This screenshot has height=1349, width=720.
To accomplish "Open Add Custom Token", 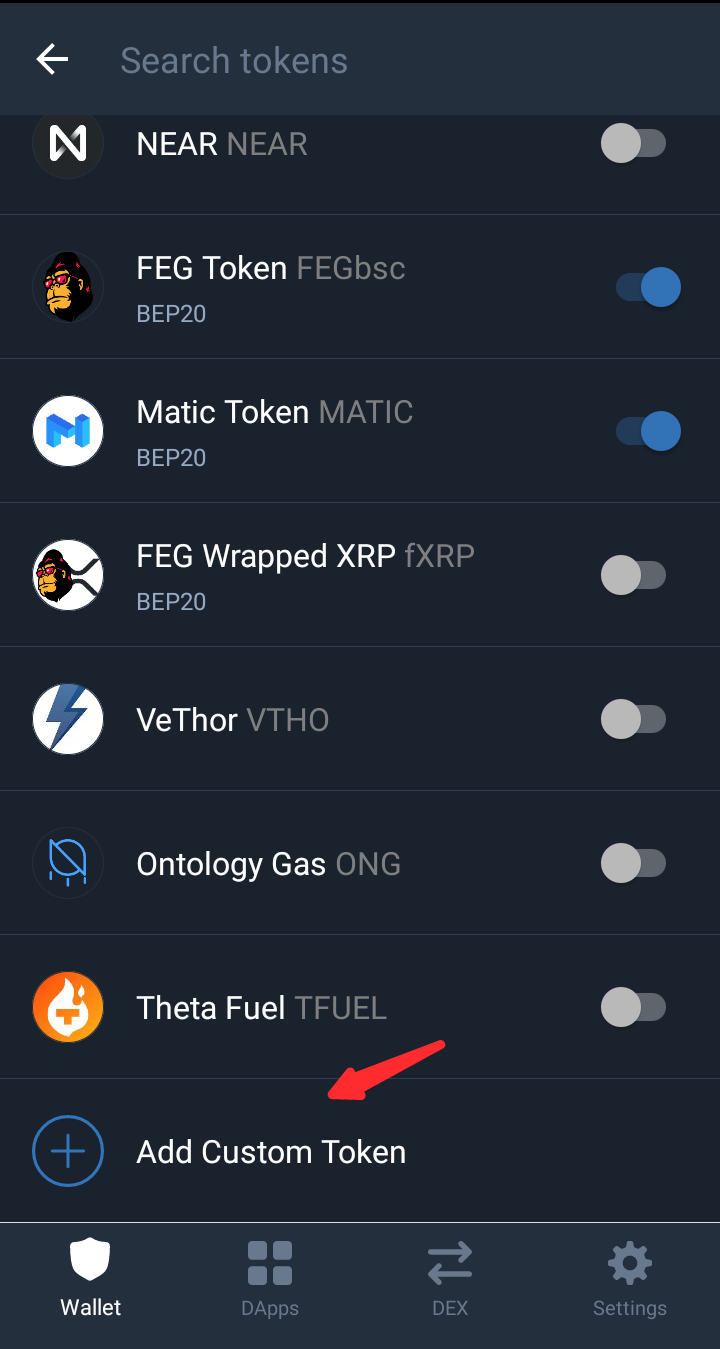I will (360, 1151).
